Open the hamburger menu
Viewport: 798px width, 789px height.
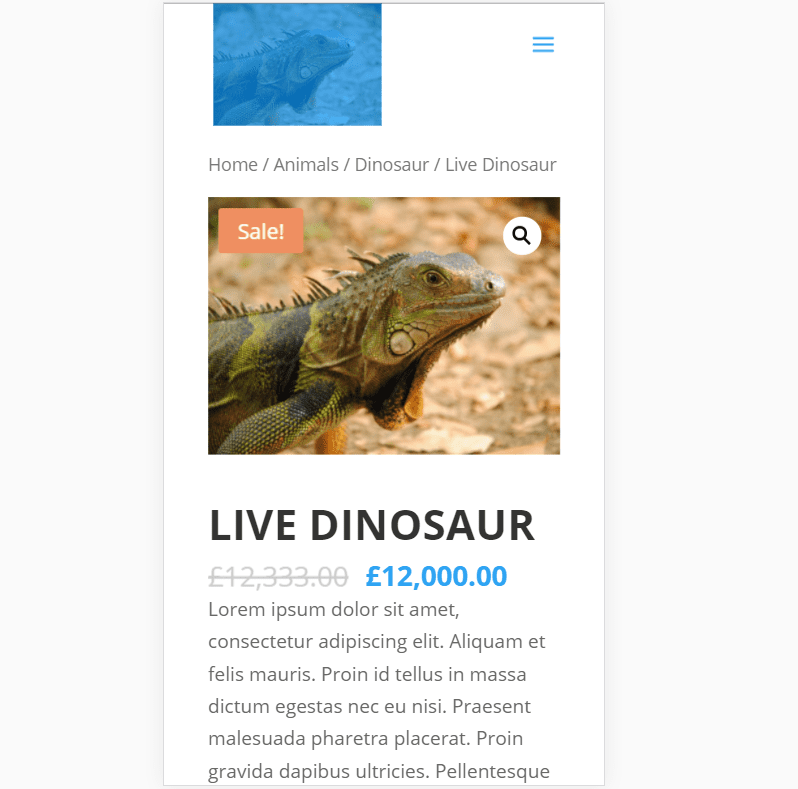[543, 45]
